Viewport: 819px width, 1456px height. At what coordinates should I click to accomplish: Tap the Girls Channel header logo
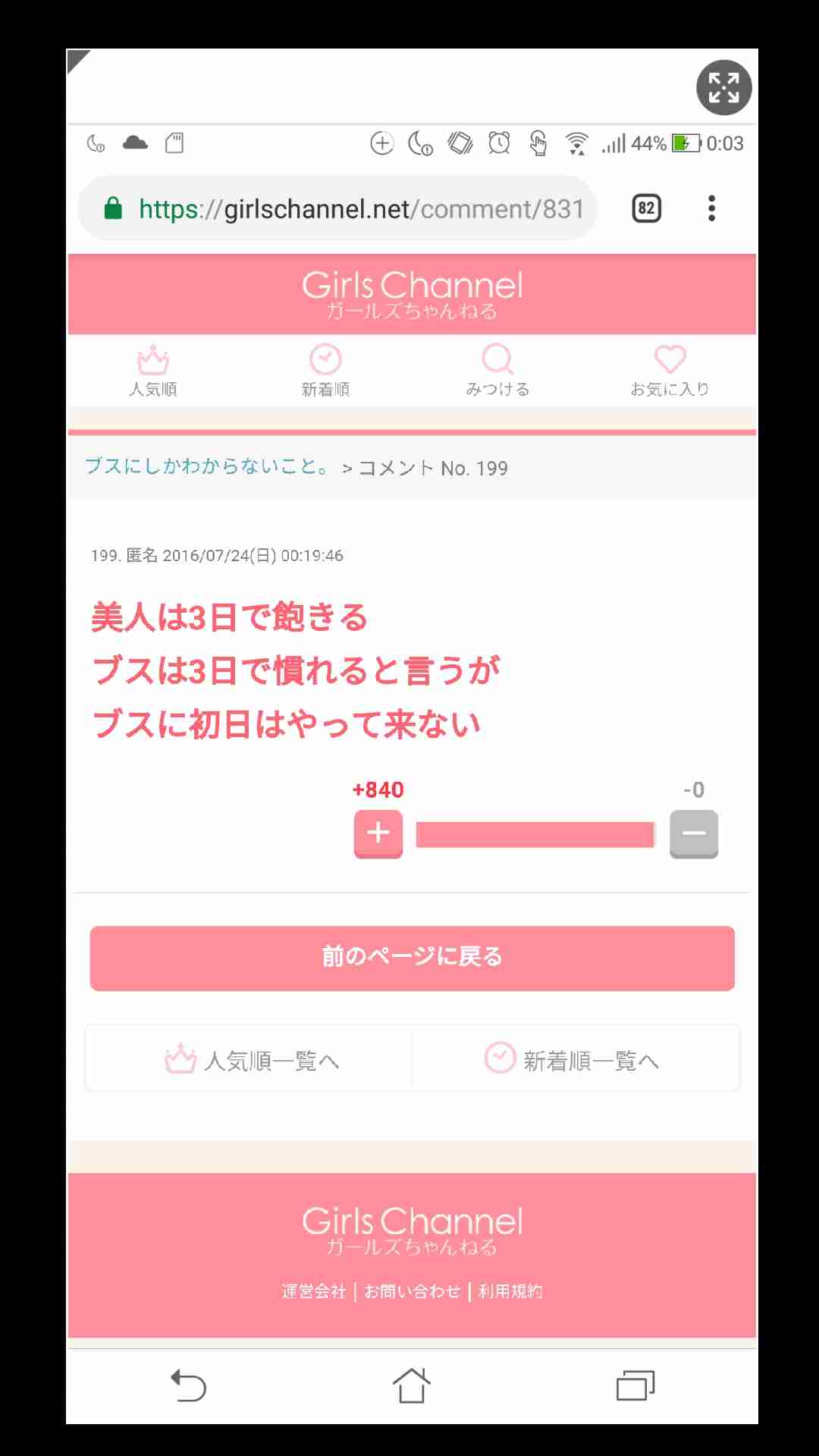[x=412, y=293]
